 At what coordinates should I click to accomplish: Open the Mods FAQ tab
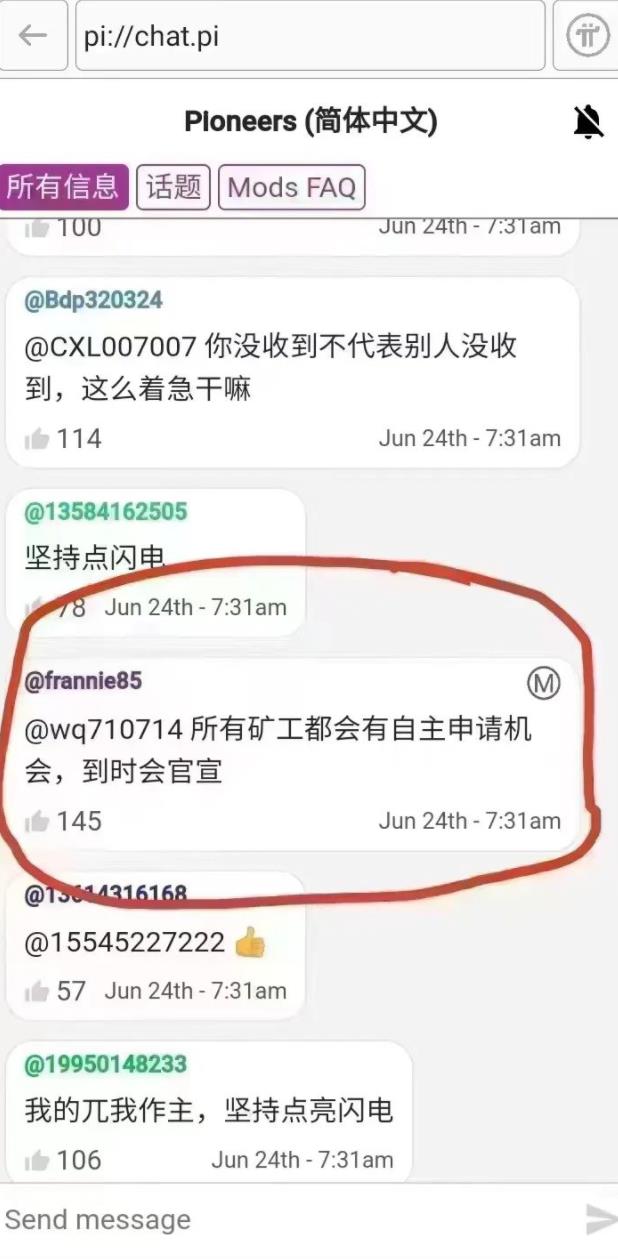coord(292,187)
